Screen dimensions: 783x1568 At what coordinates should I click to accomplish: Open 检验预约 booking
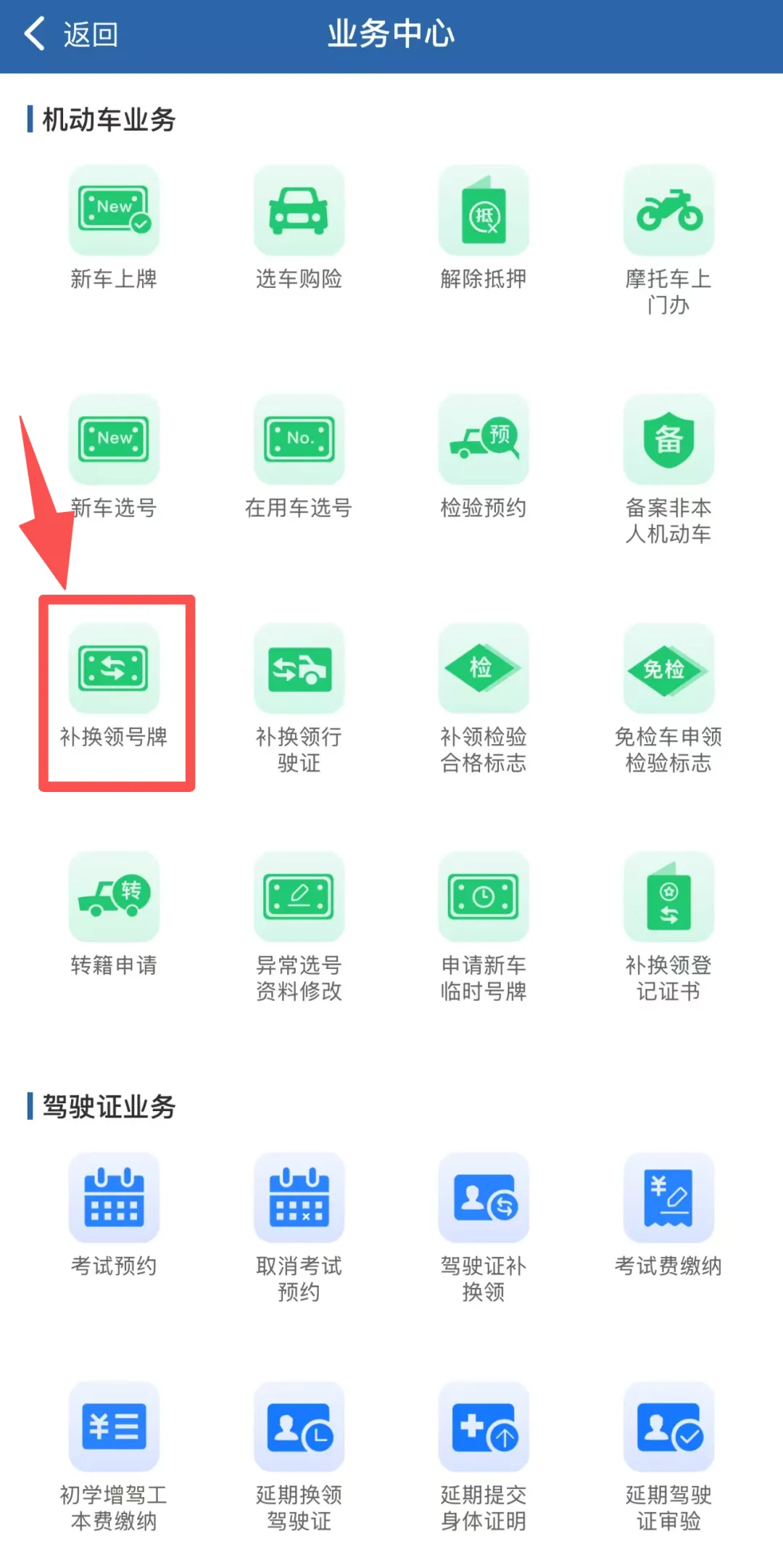point(484,440)
